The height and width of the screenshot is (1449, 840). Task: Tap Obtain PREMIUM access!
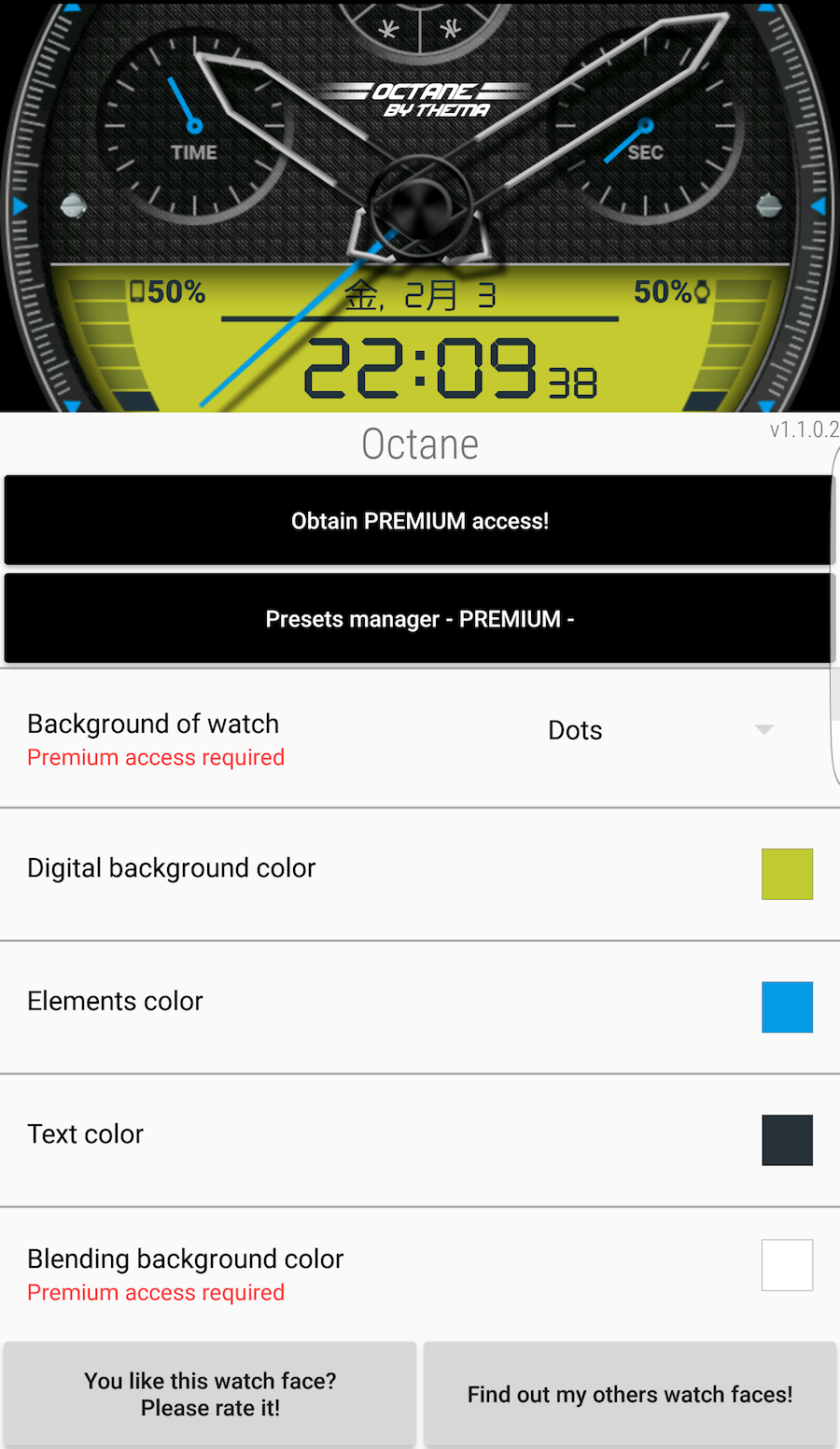(x=420, y=520)
